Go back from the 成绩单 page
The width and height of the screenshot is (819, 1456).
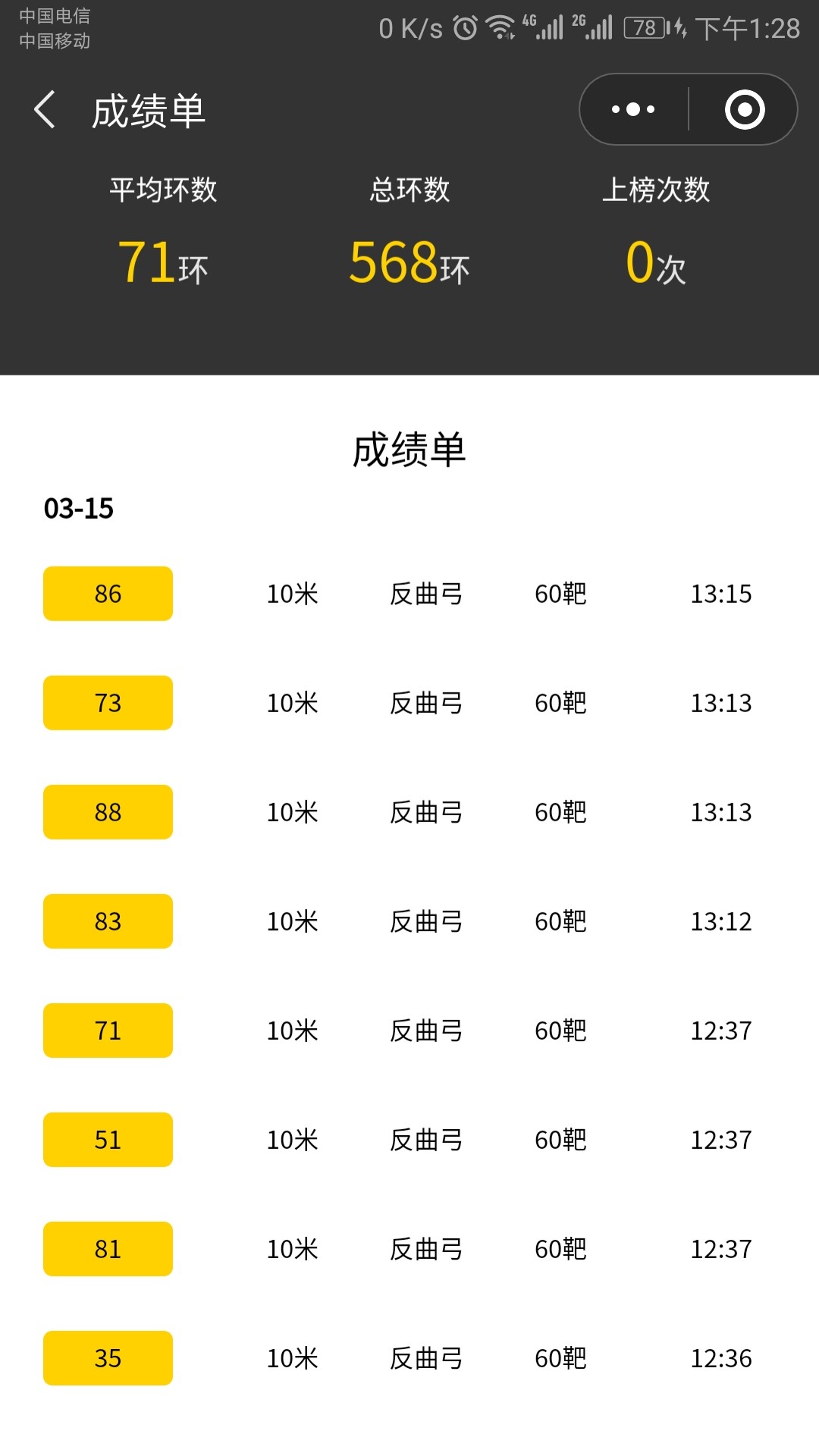[45, 110]
